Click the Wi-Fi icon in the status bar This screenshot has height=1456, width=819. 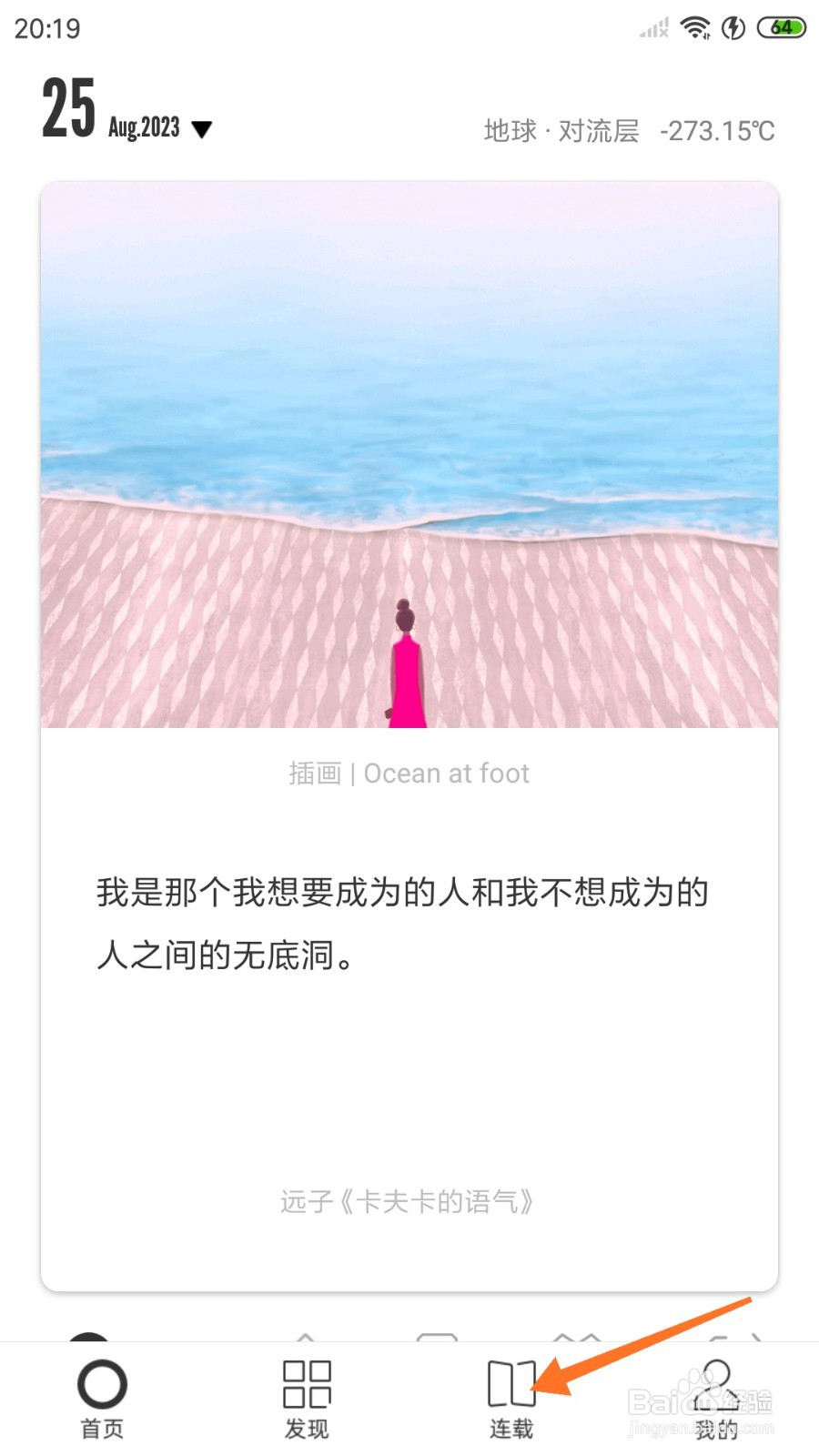point(696,27)
